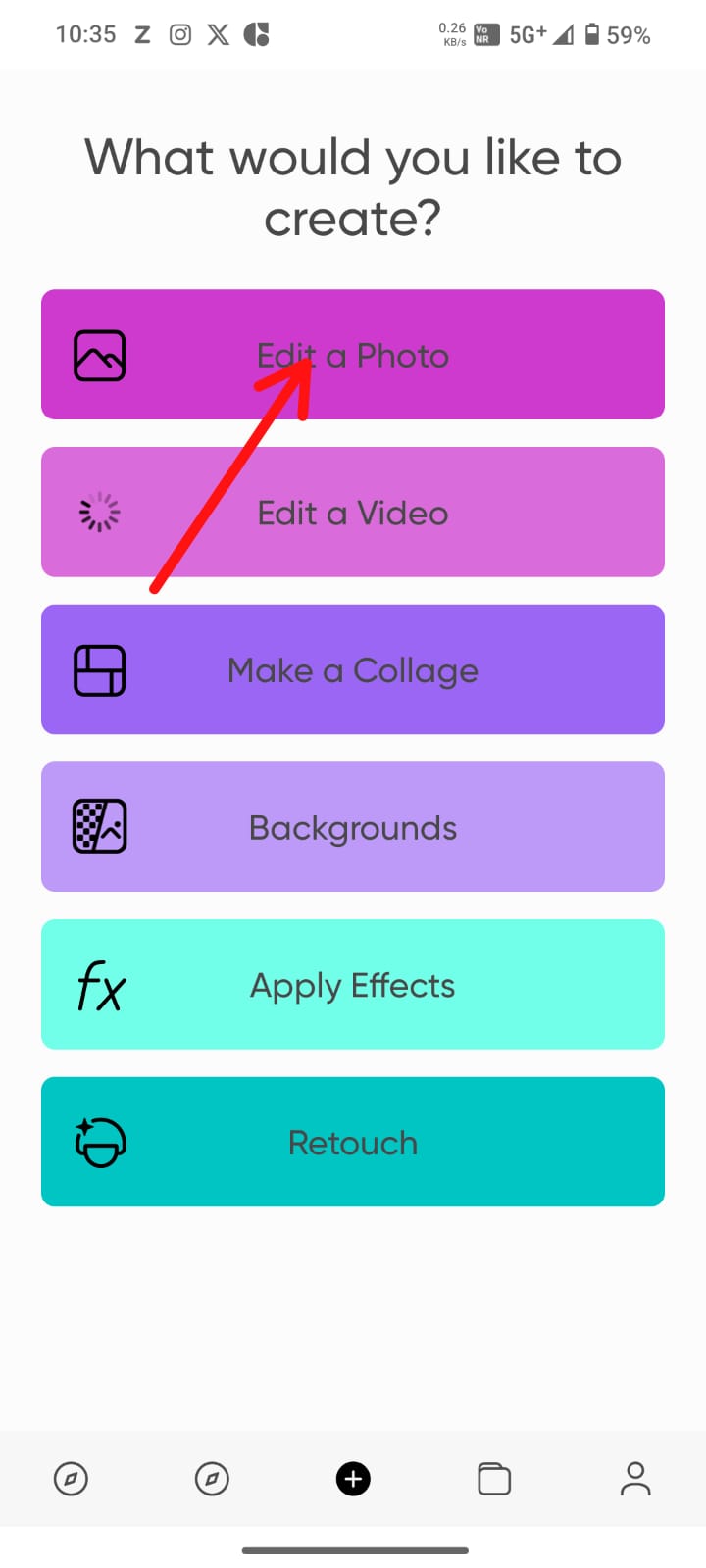This screenshot has height=1568, width=706.
Task: Pick Make a Collage
Action: [353, 669]
